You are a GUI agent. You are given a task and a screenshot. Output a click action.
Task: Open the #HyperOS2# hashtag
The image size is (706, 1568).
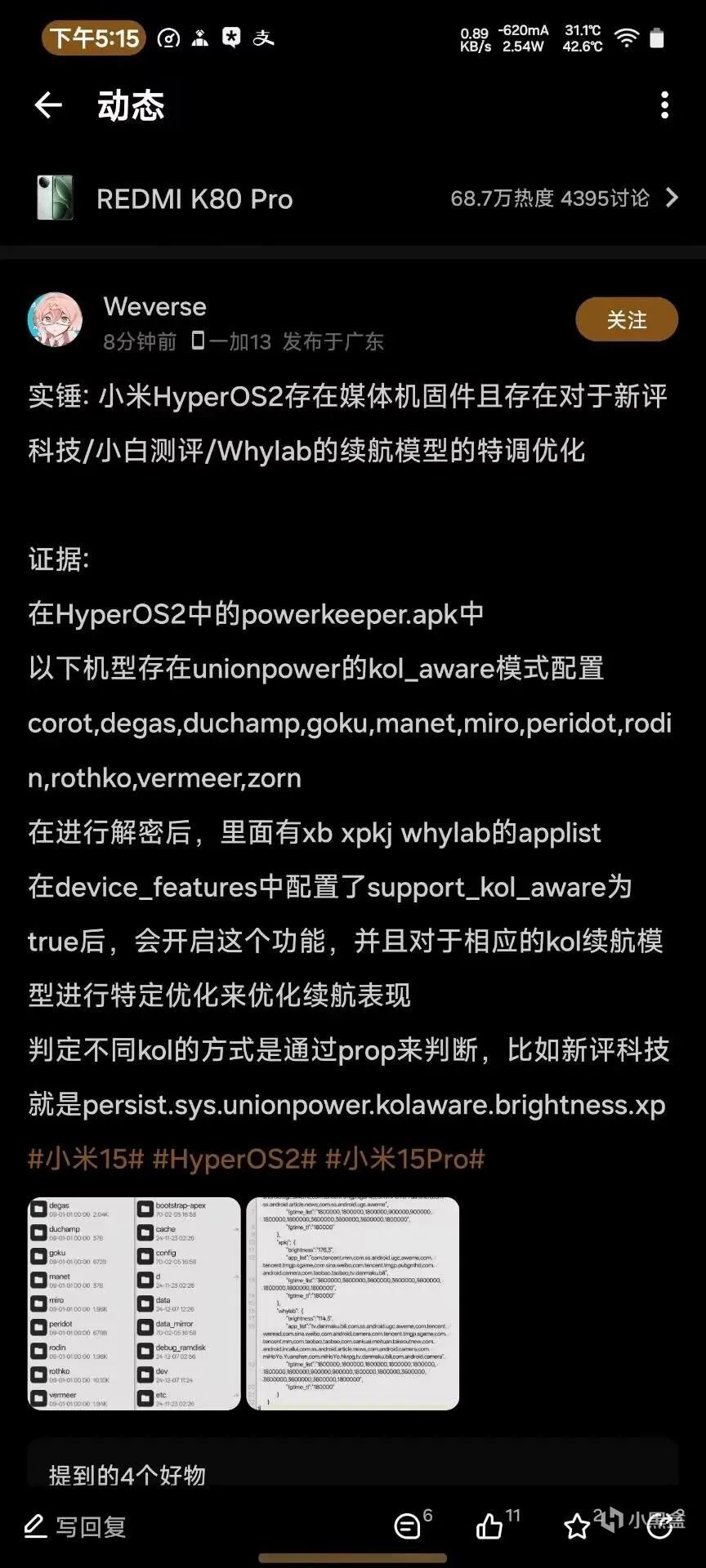click(x=235, y=1158)
